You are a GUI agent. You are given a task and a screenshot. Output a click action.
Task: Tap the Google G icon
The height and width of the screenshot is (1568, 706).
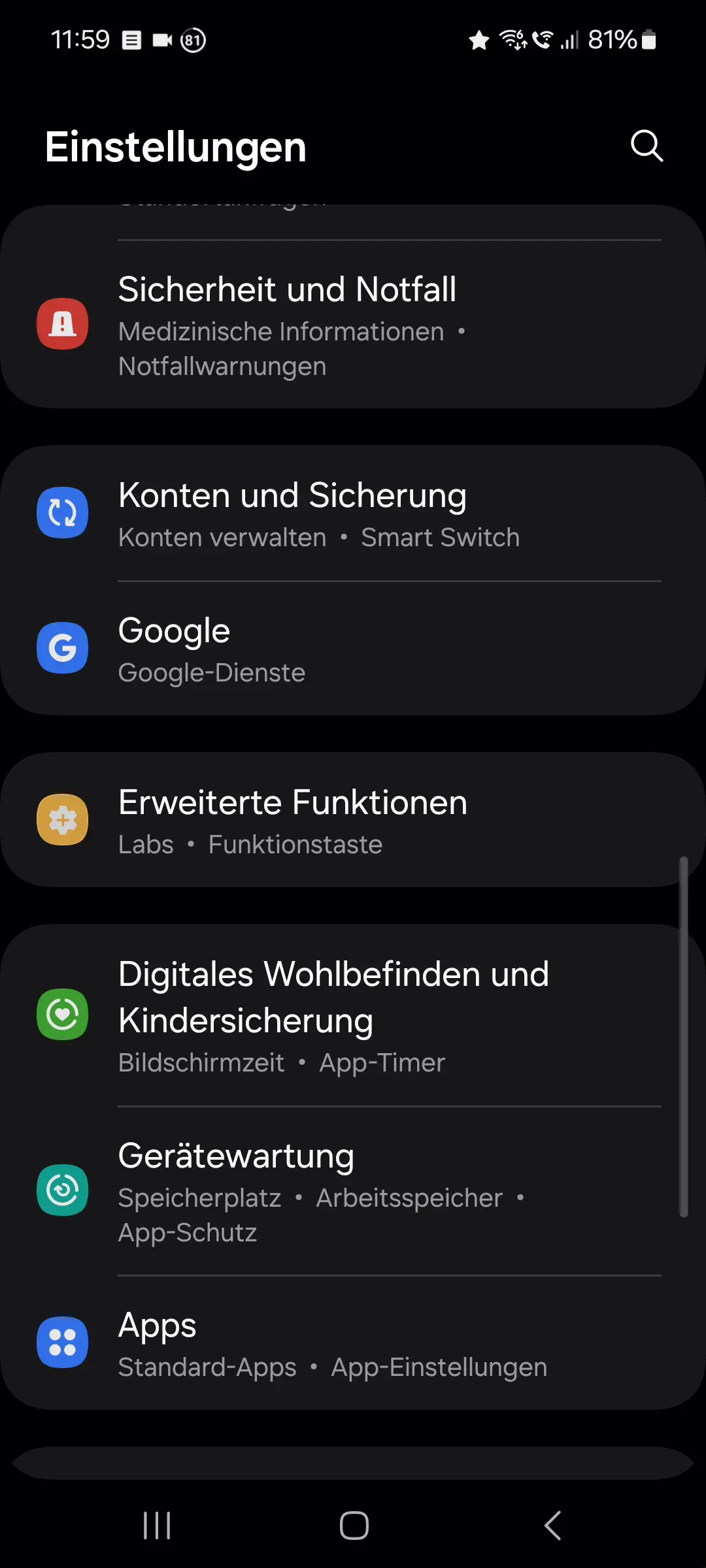coord(63,648)
